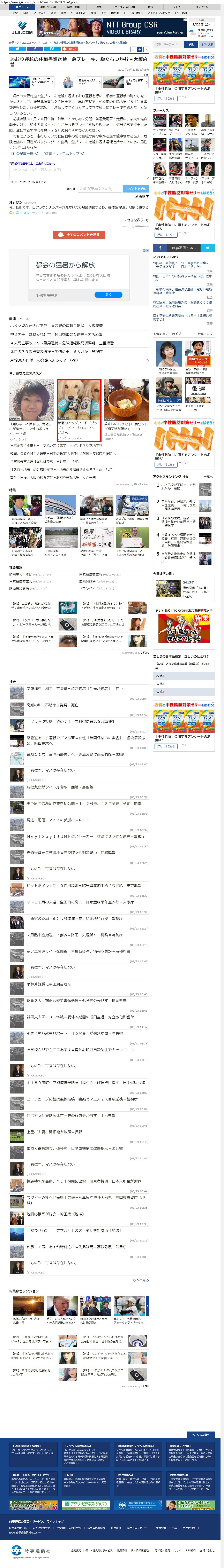Submit with コメントを送信 button
Viewport: 224px width, 1568px height.
[136, 189]
